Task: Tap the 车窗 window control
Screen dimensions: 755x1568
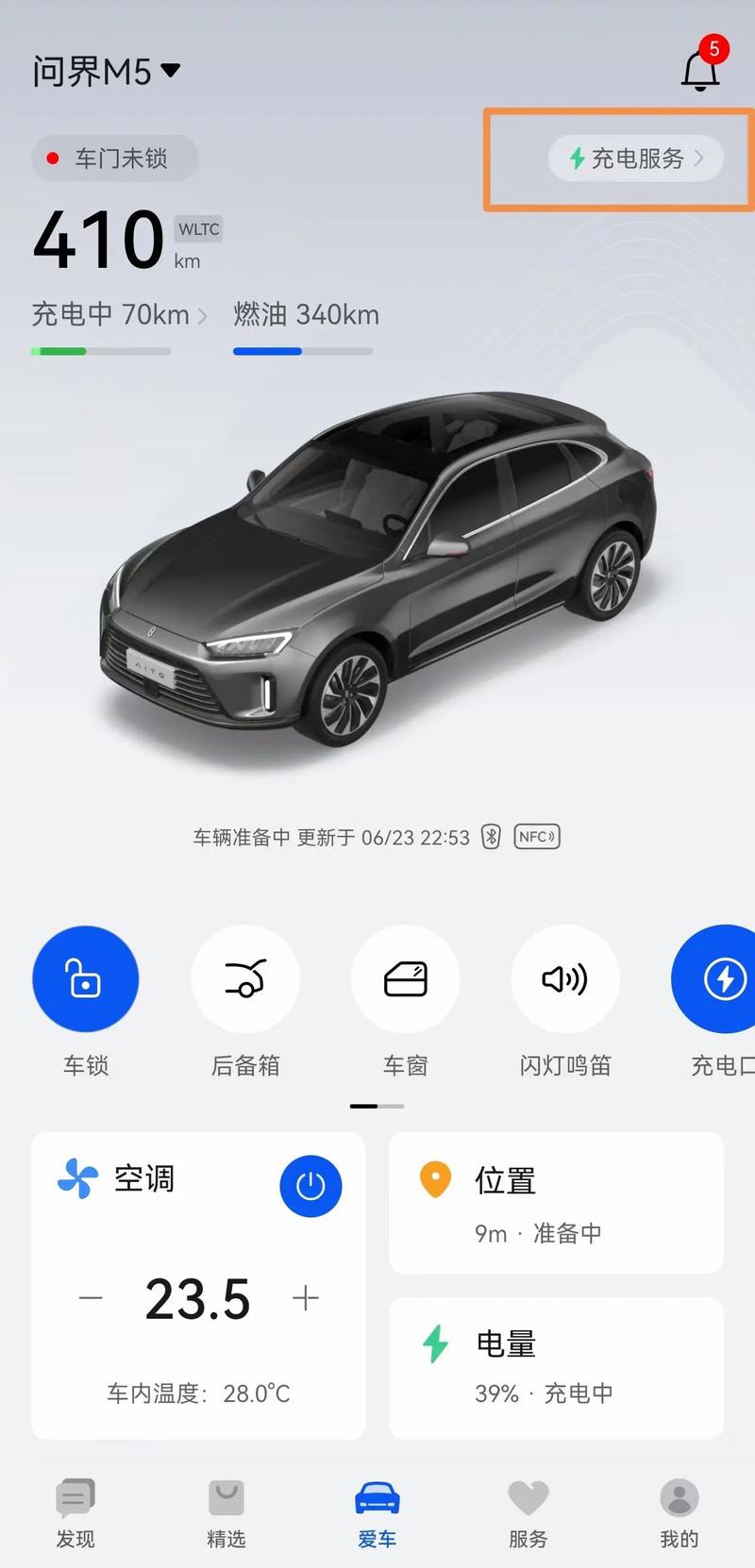Action: click(x=406, y=979)
